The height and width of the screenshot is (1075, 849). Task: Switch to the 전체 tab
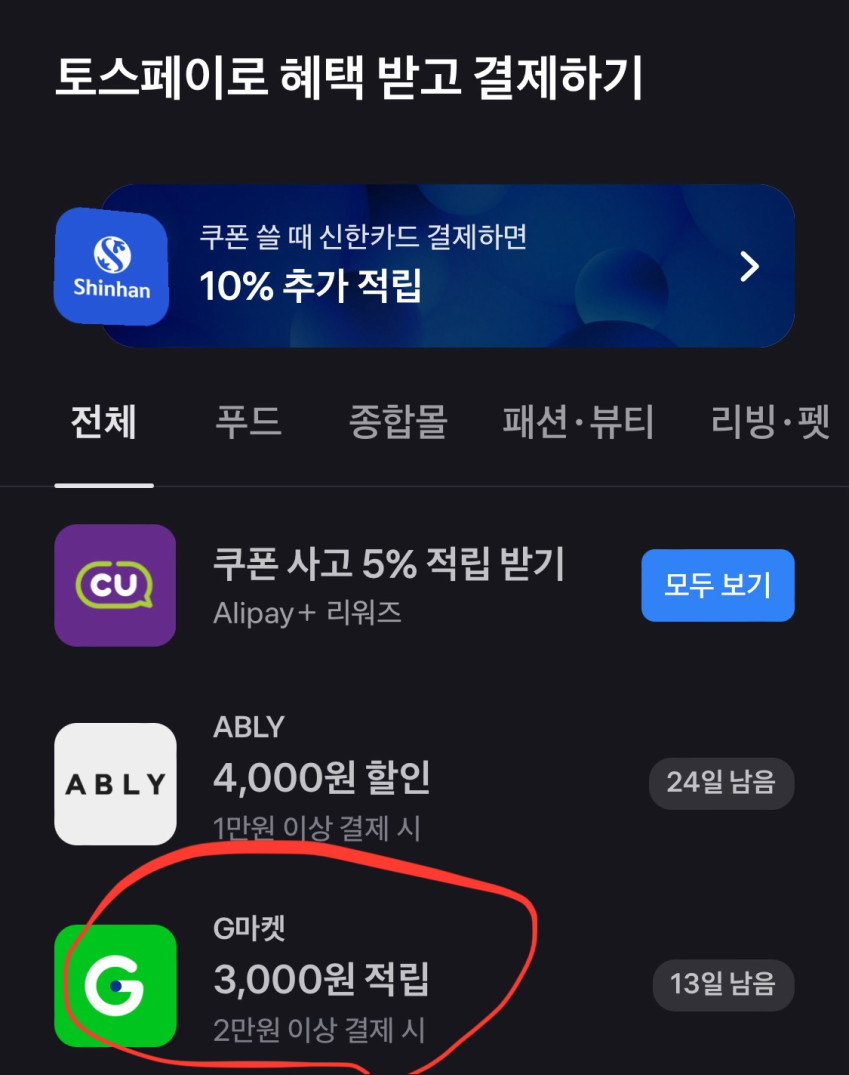(103, 423)
